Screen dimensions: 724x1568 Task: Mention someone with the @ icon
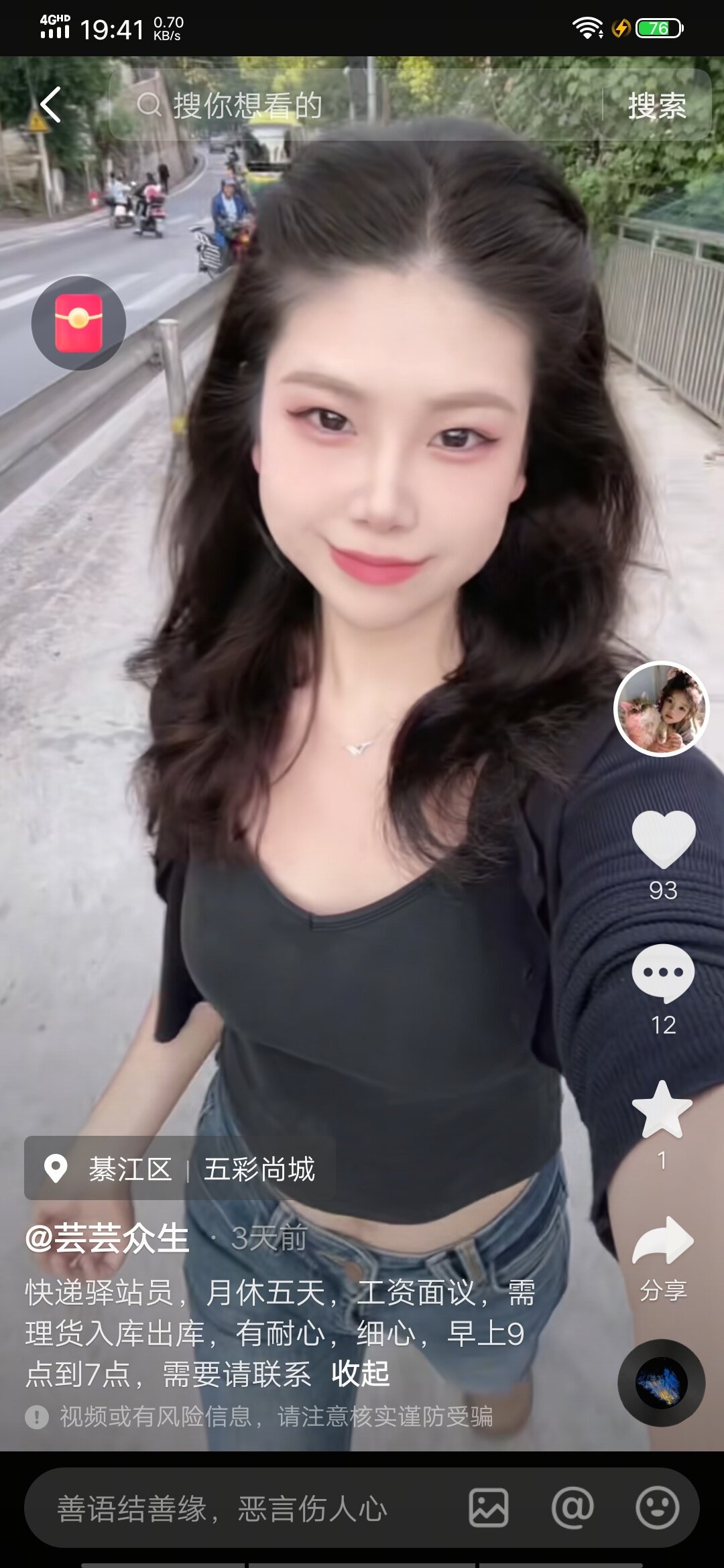coord(572,1508)
